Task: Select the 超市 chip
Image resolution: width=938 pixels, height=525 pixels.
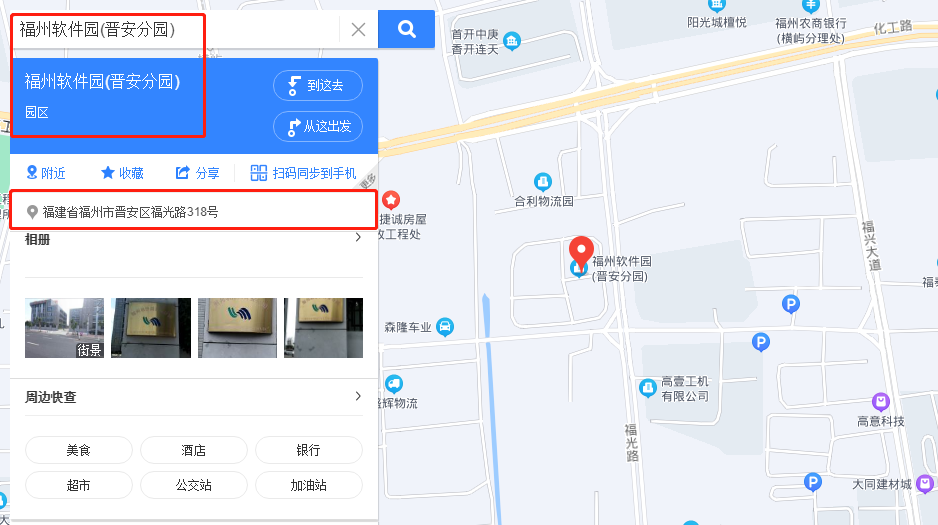Action: click(79, 485)
